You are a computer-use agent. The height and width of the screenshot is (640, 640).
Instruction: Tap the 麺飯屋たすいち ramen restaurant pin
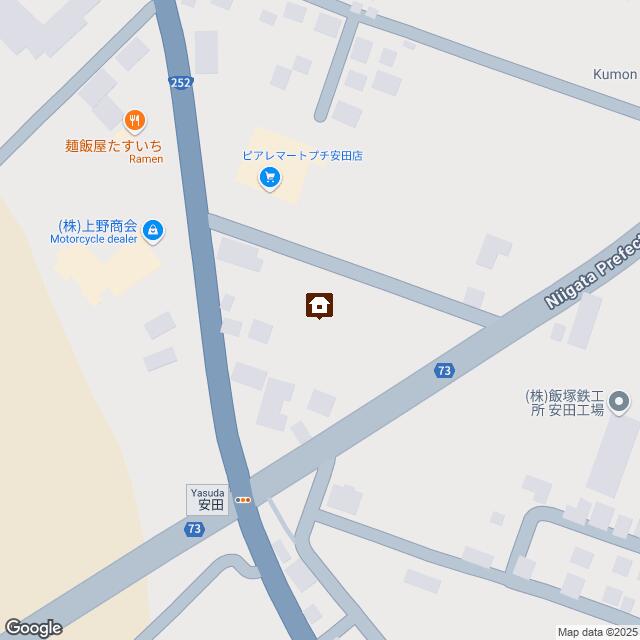[x=135, y=122]
